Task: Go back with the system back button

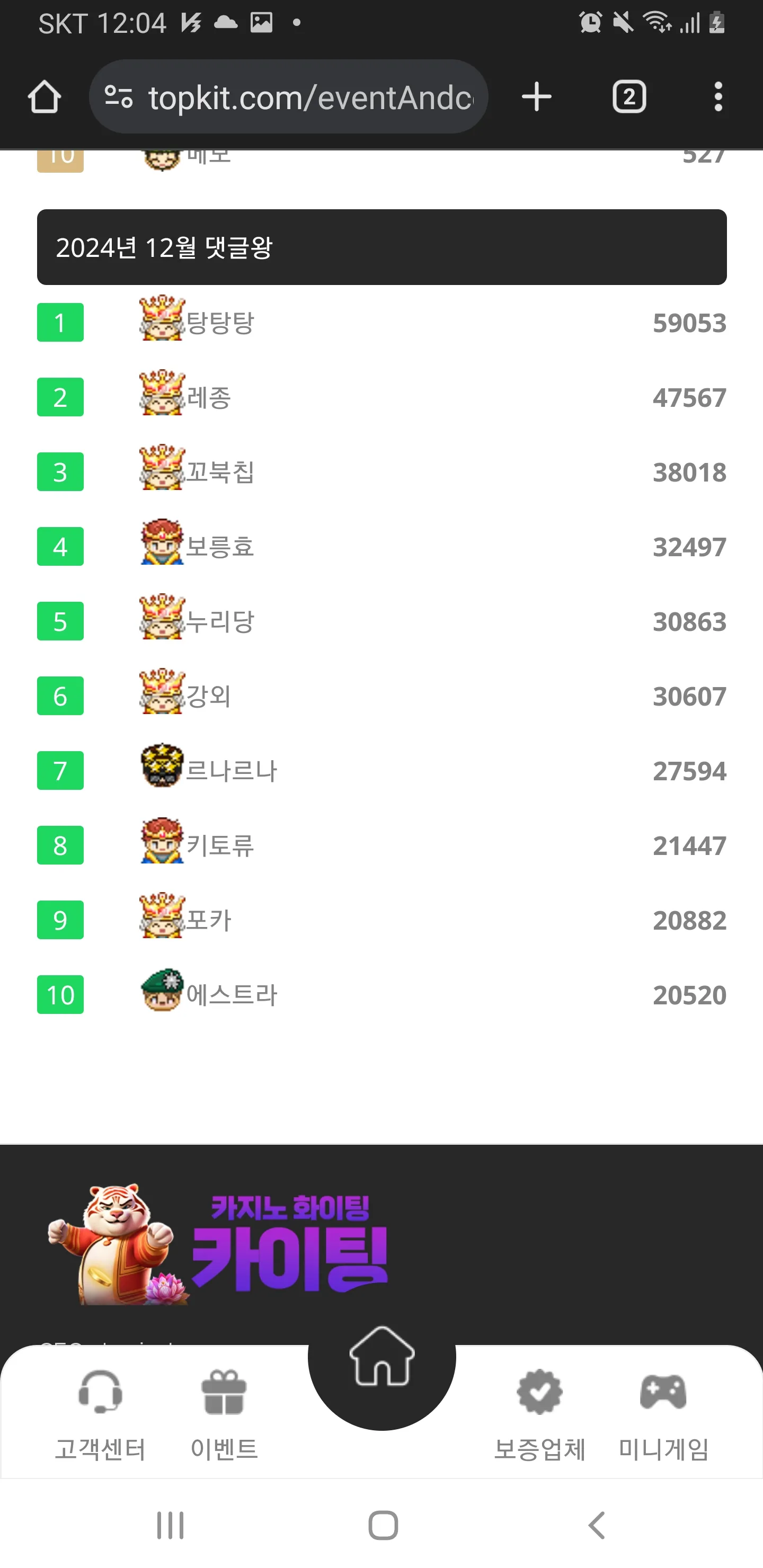Action: point(597,1526)
